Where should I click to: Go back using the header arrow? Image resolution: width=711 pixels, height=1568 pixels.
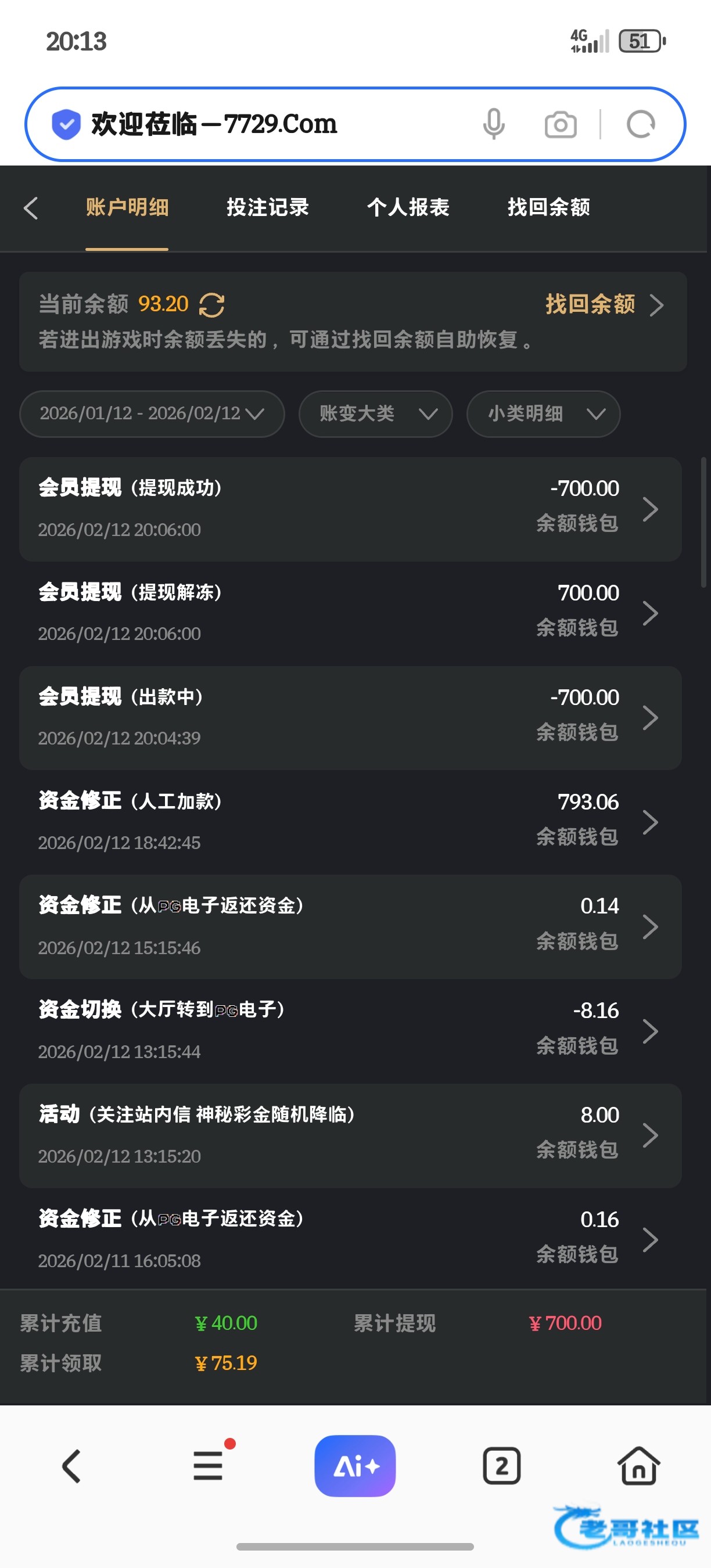click(x=31, y=208)
